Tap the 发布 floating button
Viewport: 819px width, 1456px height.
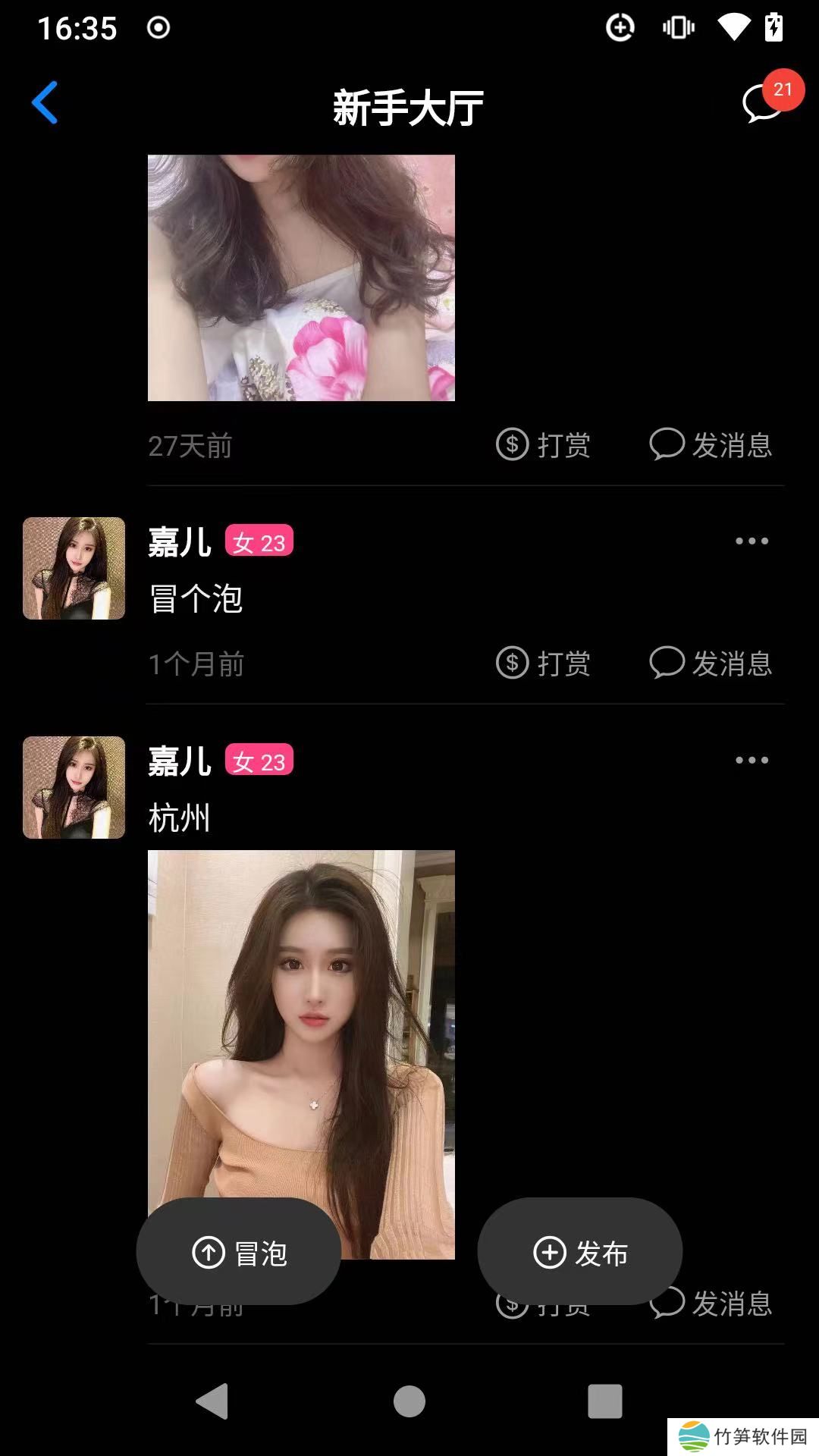(x=580, y=1252)
